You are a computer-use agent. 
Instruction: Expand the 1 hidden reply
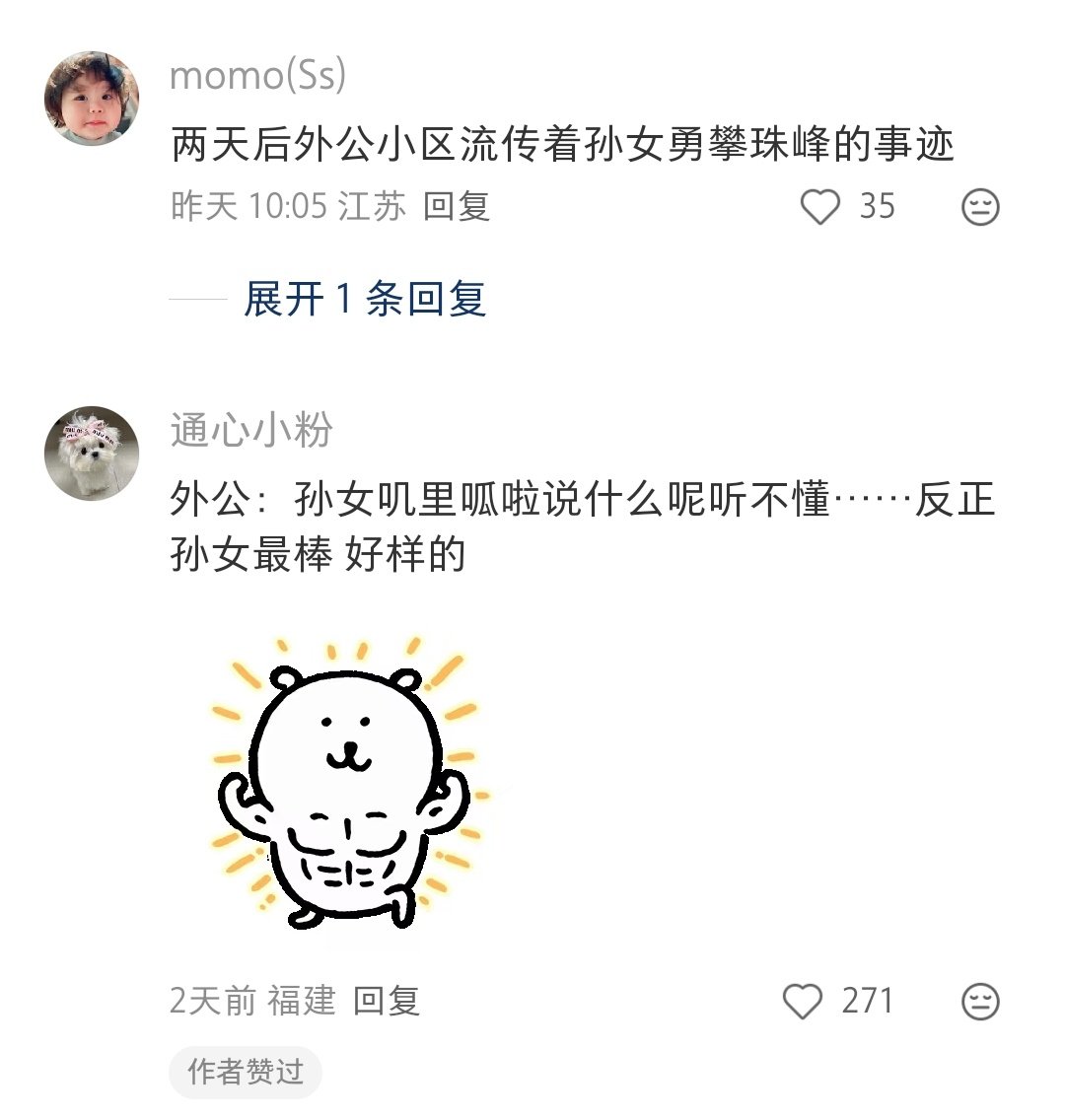point(365,299)
